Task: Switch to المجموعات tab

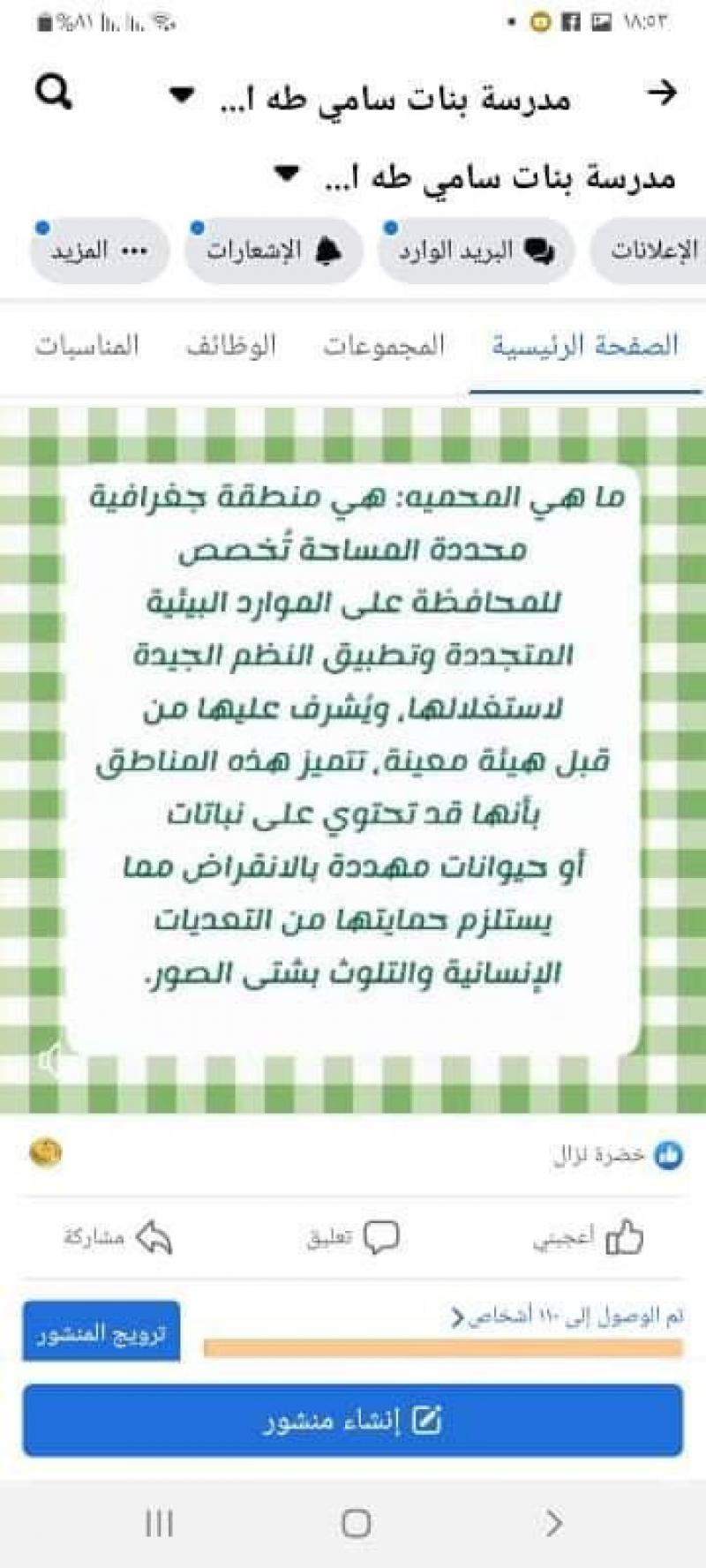Action: [383, 345]
